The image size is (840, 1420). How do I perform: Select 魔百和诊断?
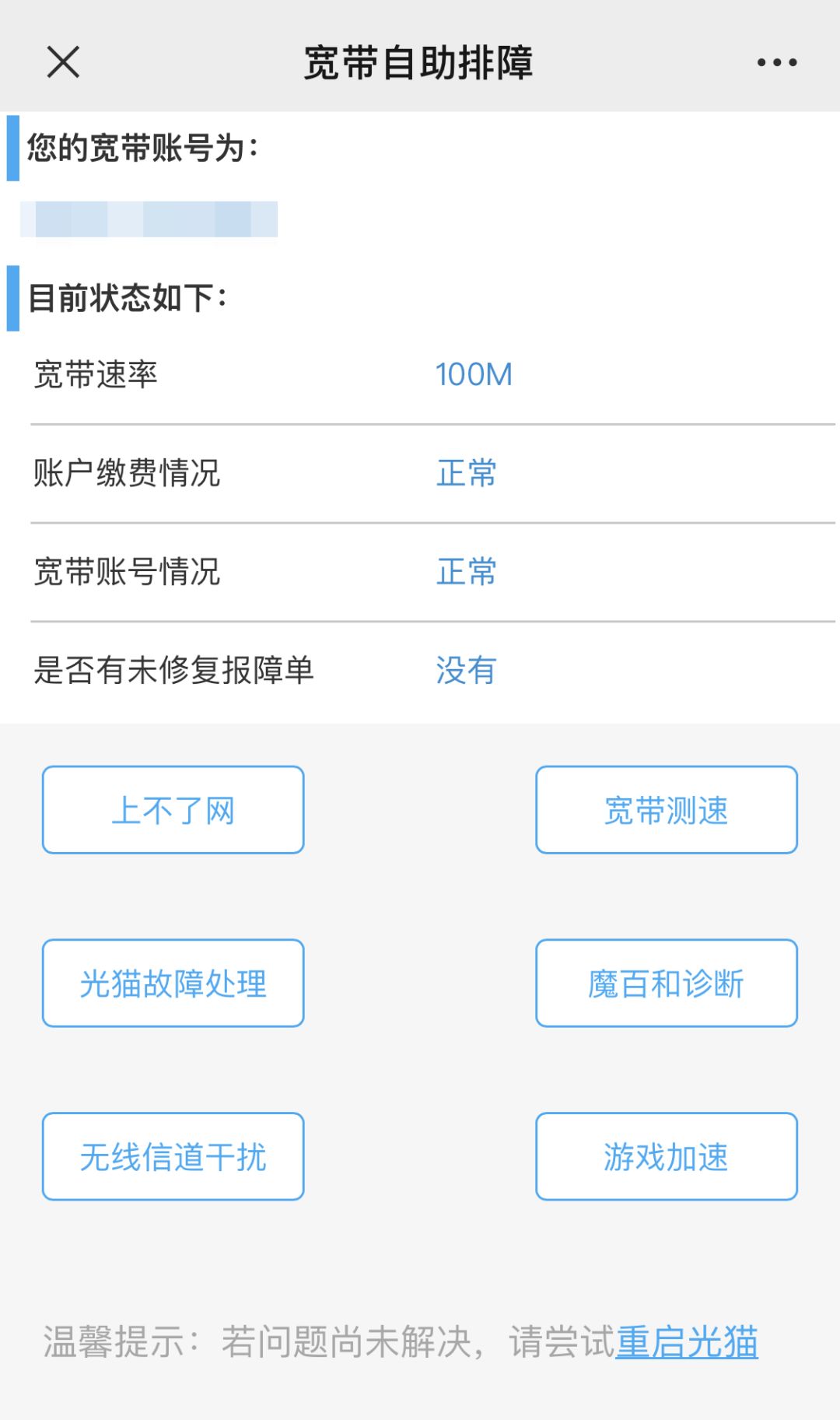pyautogui.click(x=667, y=983)
